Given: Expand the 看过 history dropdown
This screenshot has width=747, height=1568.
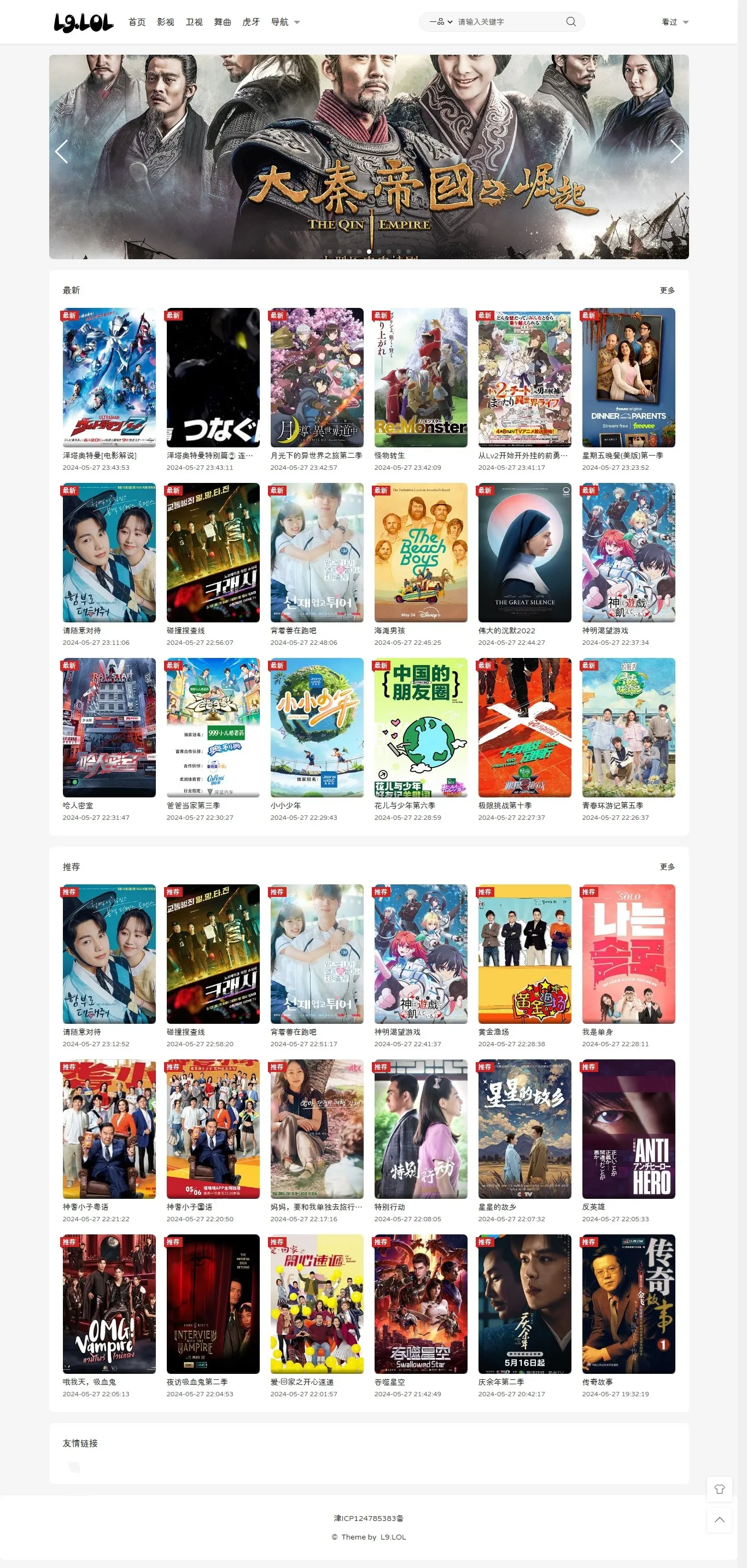Looking at the screenshot, I should point(675,22).
